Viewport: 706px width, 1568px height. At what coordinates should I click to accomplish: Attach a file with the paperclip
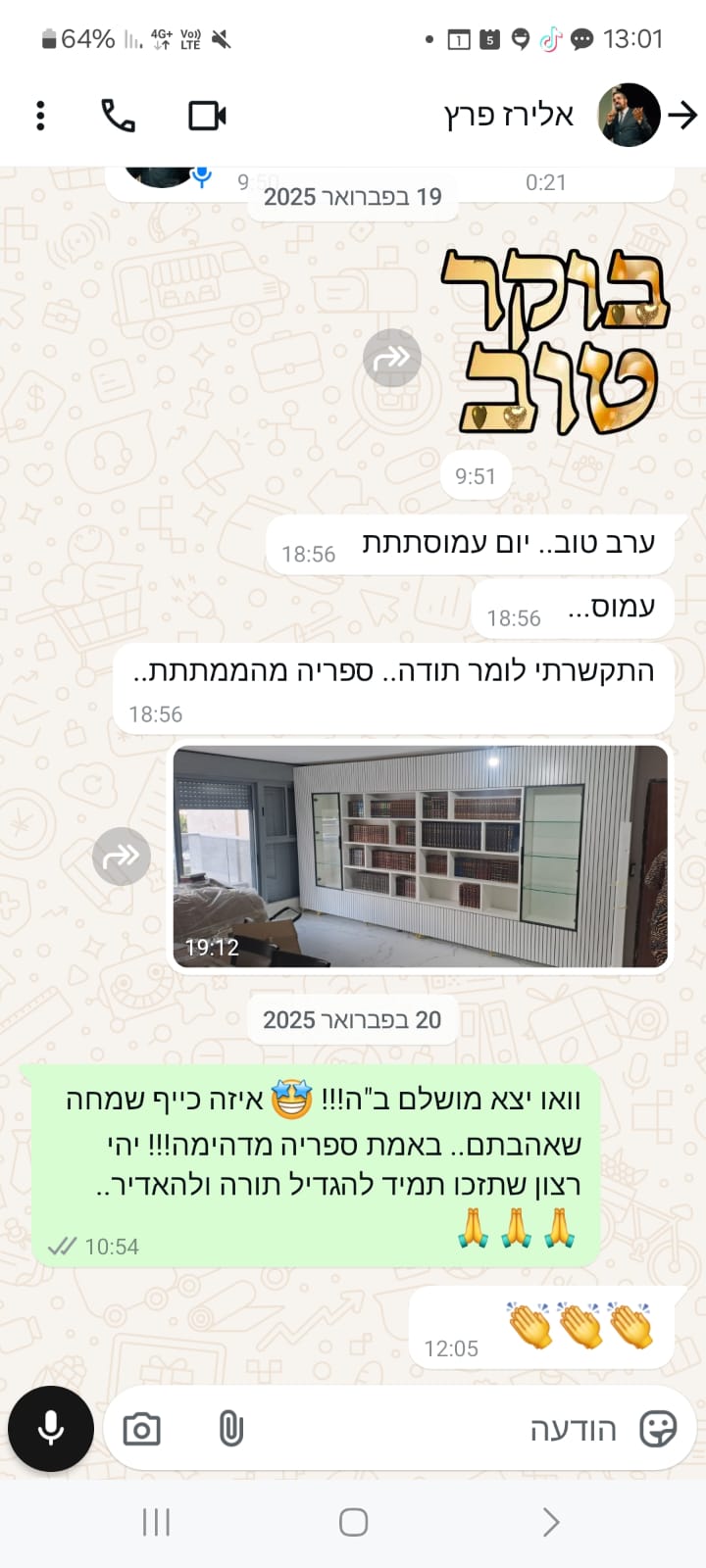(x=230, y=1429)
